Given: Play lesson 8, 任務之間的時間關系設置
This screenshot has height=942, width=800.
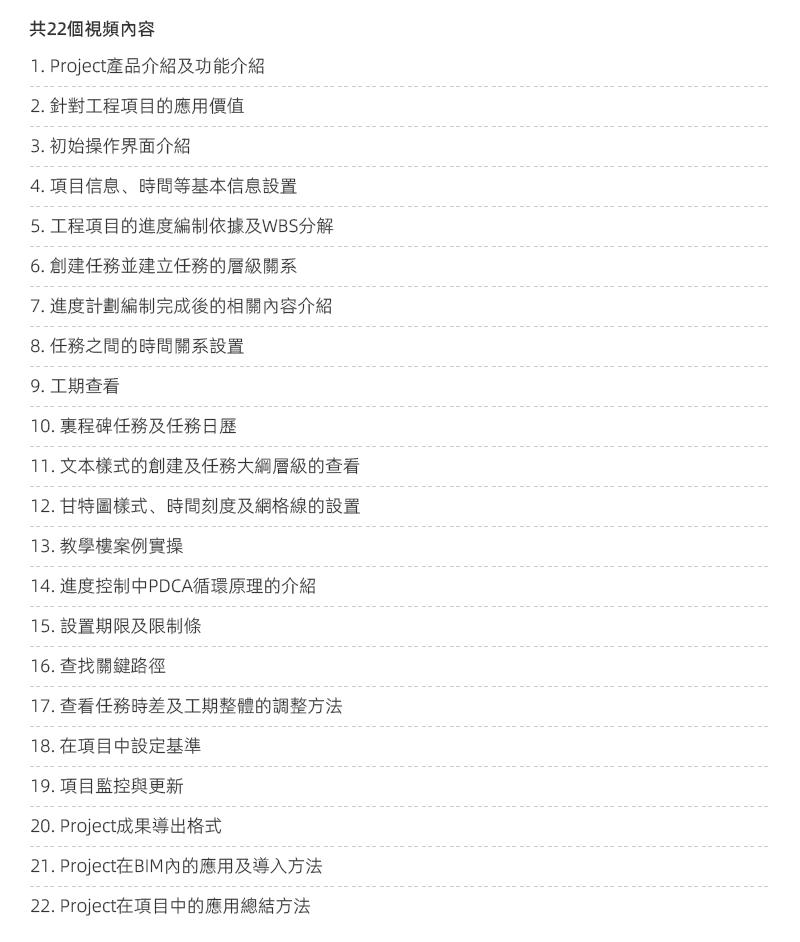Looking at the screenshot, I should (x=137, y=346).
